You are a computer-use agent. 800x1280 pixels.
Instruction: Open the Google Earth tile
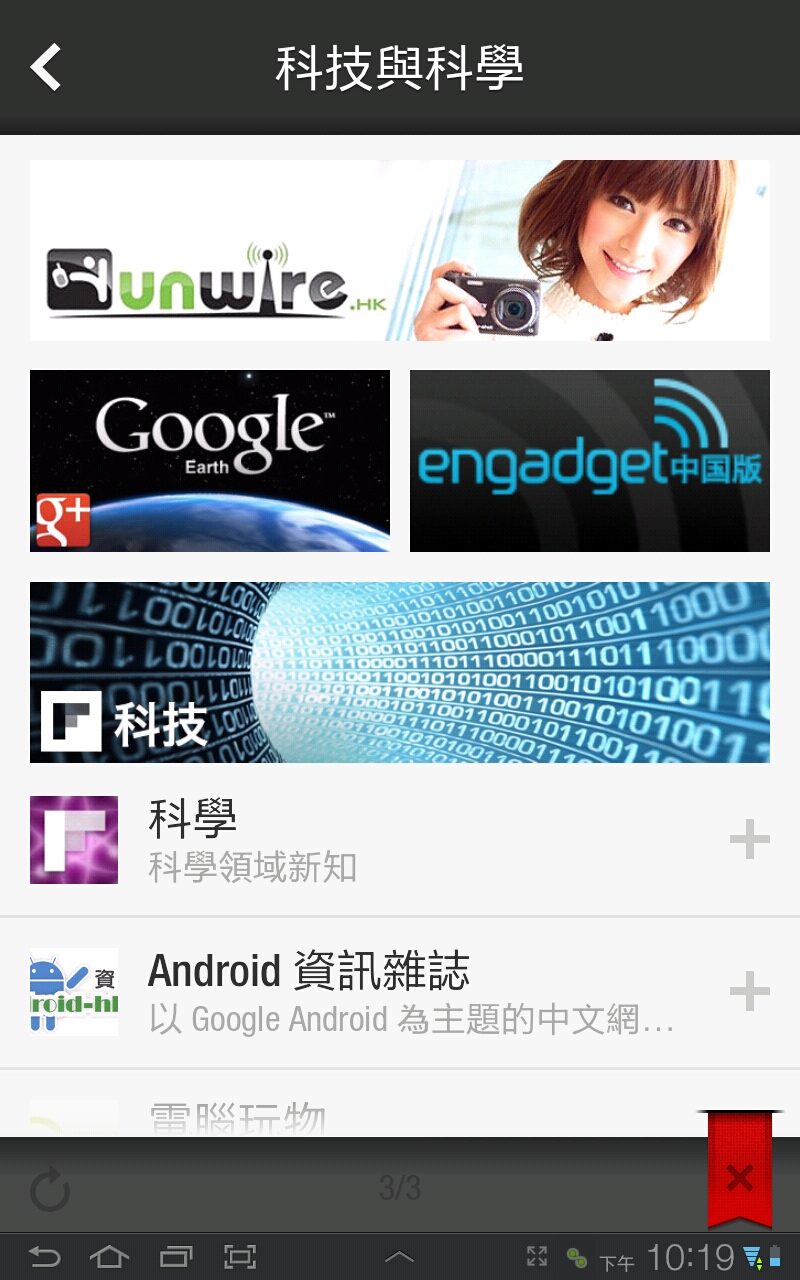[x=210, y=460]
